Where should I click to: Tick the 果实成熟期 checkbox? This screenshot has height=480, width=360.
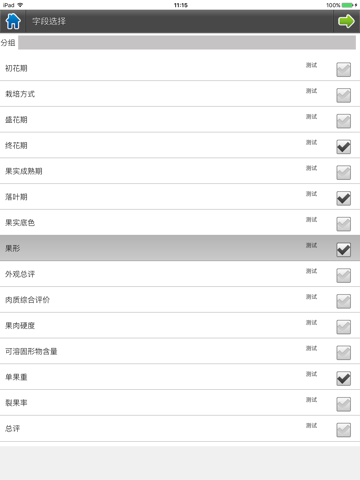[x=343, y=172]
